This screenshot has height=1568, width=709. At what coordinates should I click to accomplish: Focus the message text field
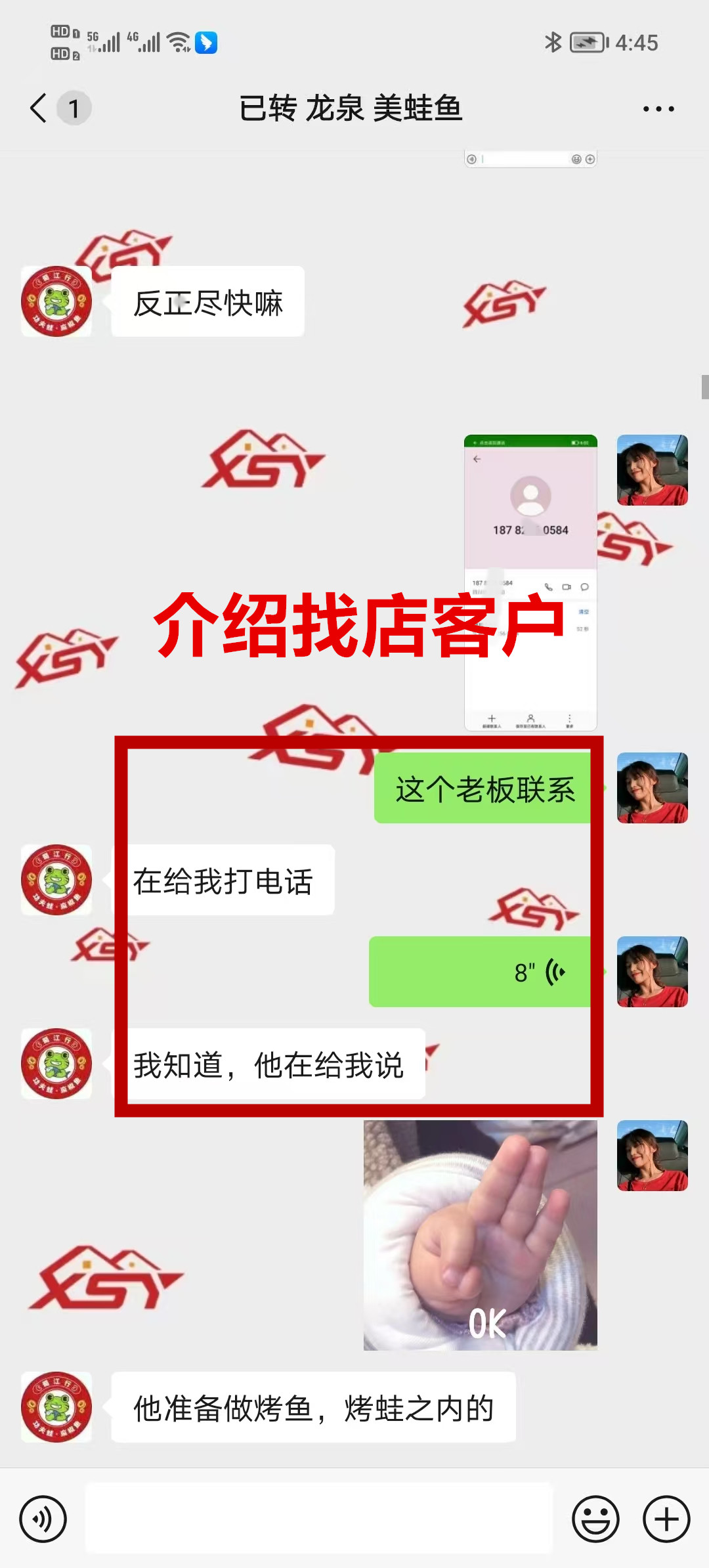coord(319,1518)
